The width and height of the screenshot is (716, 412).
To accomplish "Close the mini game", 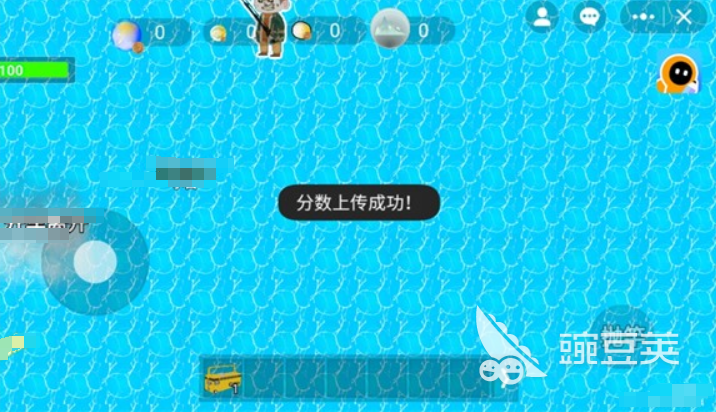I will pos(684,17).
